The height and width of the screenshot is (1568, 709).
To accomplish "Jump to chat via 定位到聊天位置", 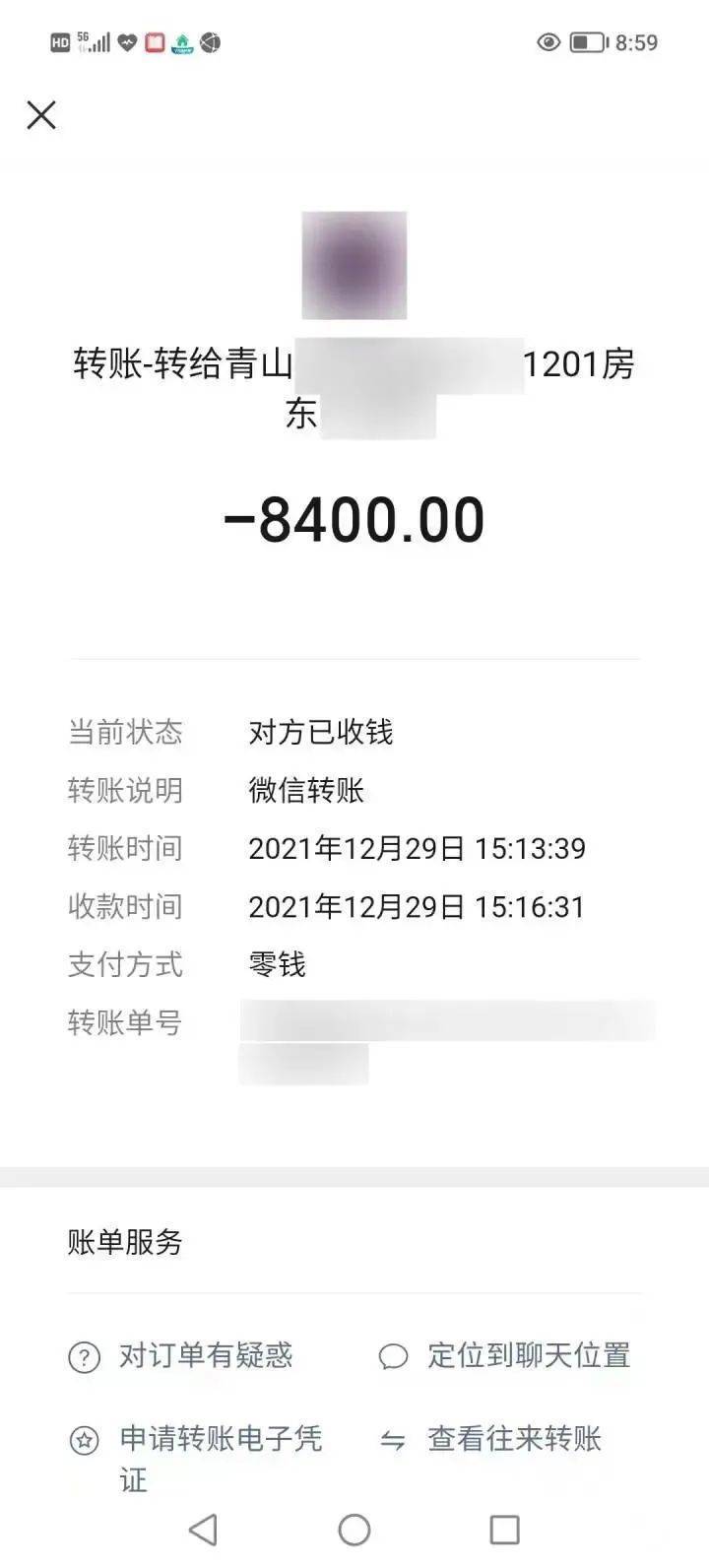I will tap(528, 1356).
